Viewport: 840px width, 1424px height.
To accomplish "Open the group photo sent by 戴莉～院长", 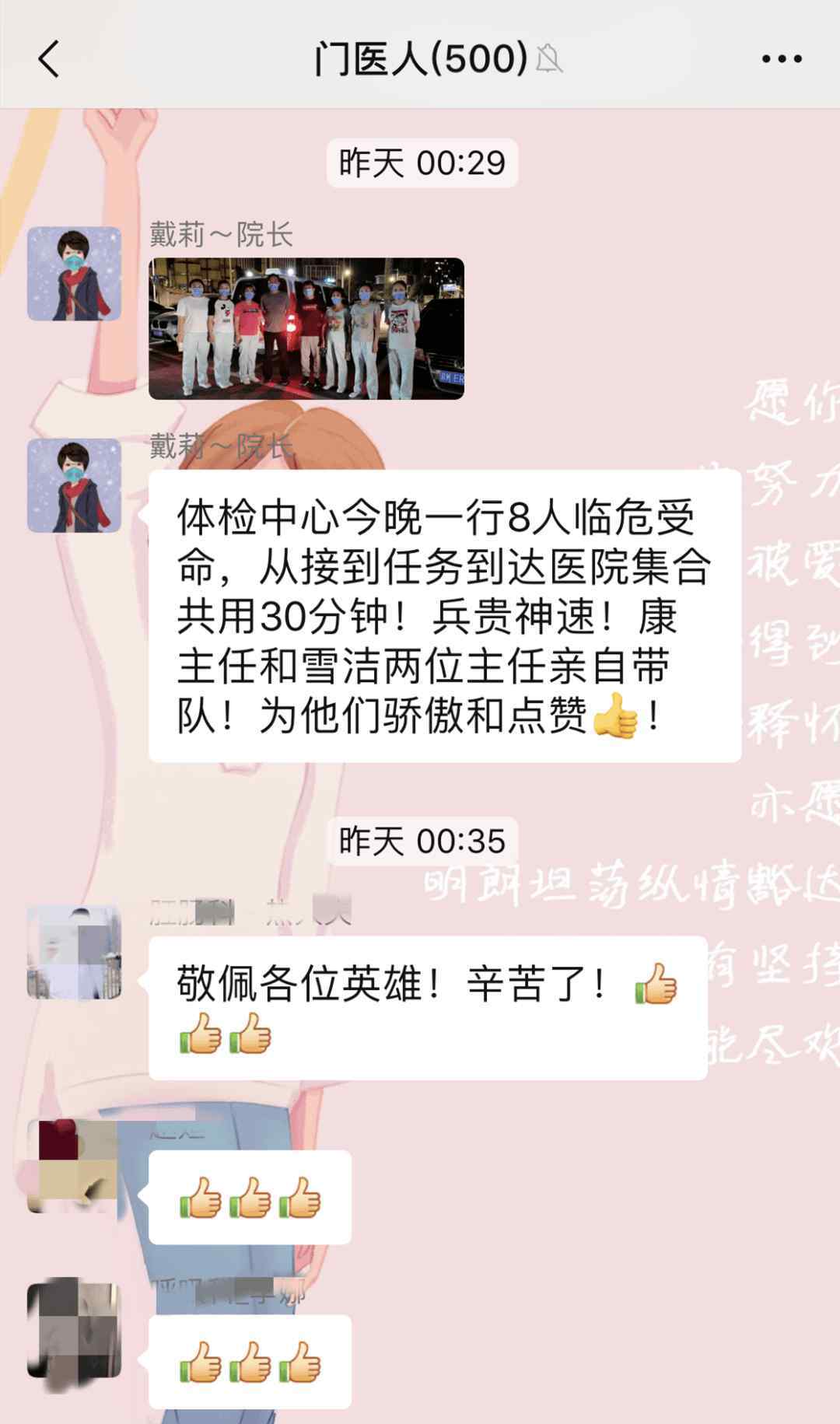I will coord(306,328).
